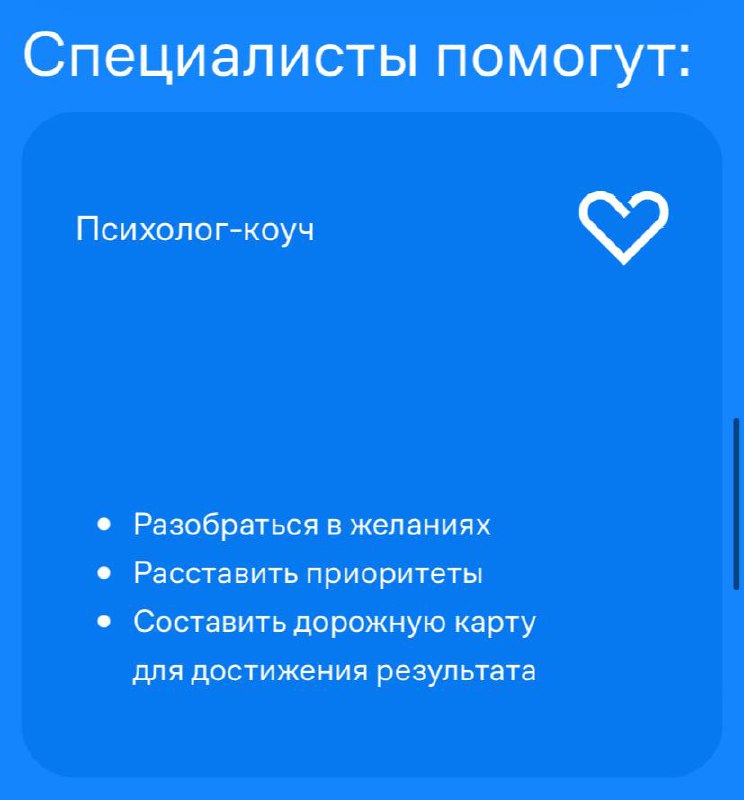The image size is (744, 800).
Task: Open the Психолог-коуч specialist card
Action: click(195, 230)
